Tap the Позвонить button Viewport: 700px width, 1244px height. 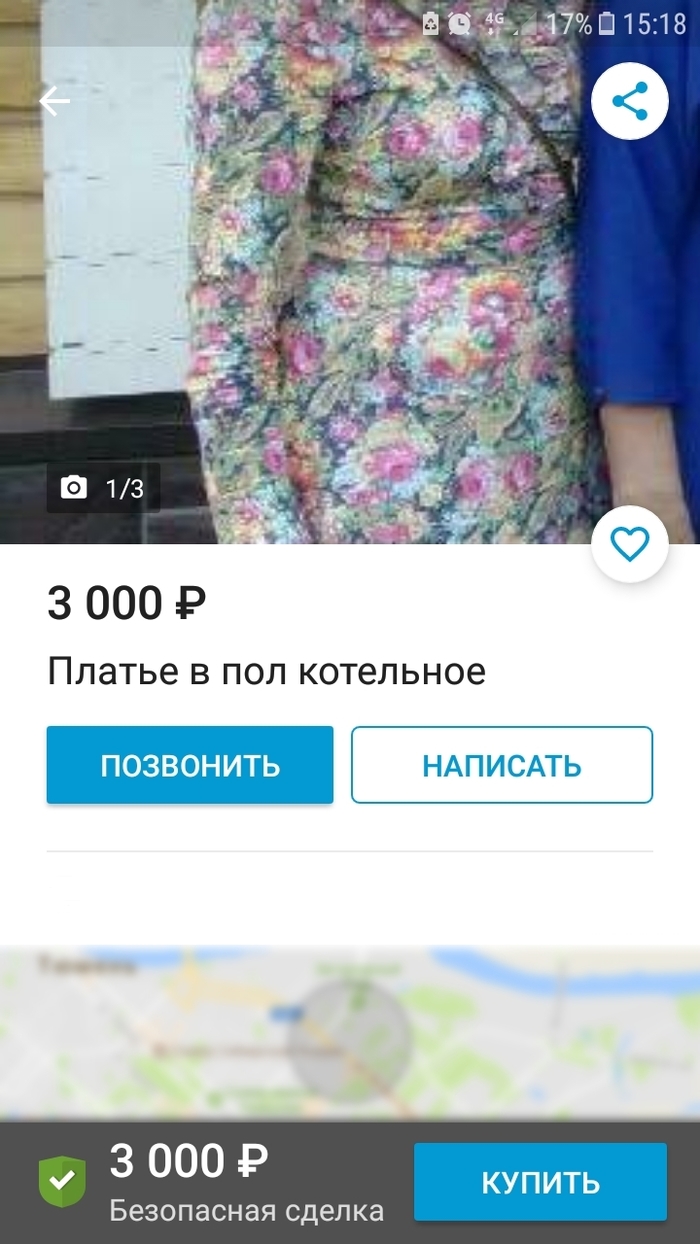coord(190,765)
